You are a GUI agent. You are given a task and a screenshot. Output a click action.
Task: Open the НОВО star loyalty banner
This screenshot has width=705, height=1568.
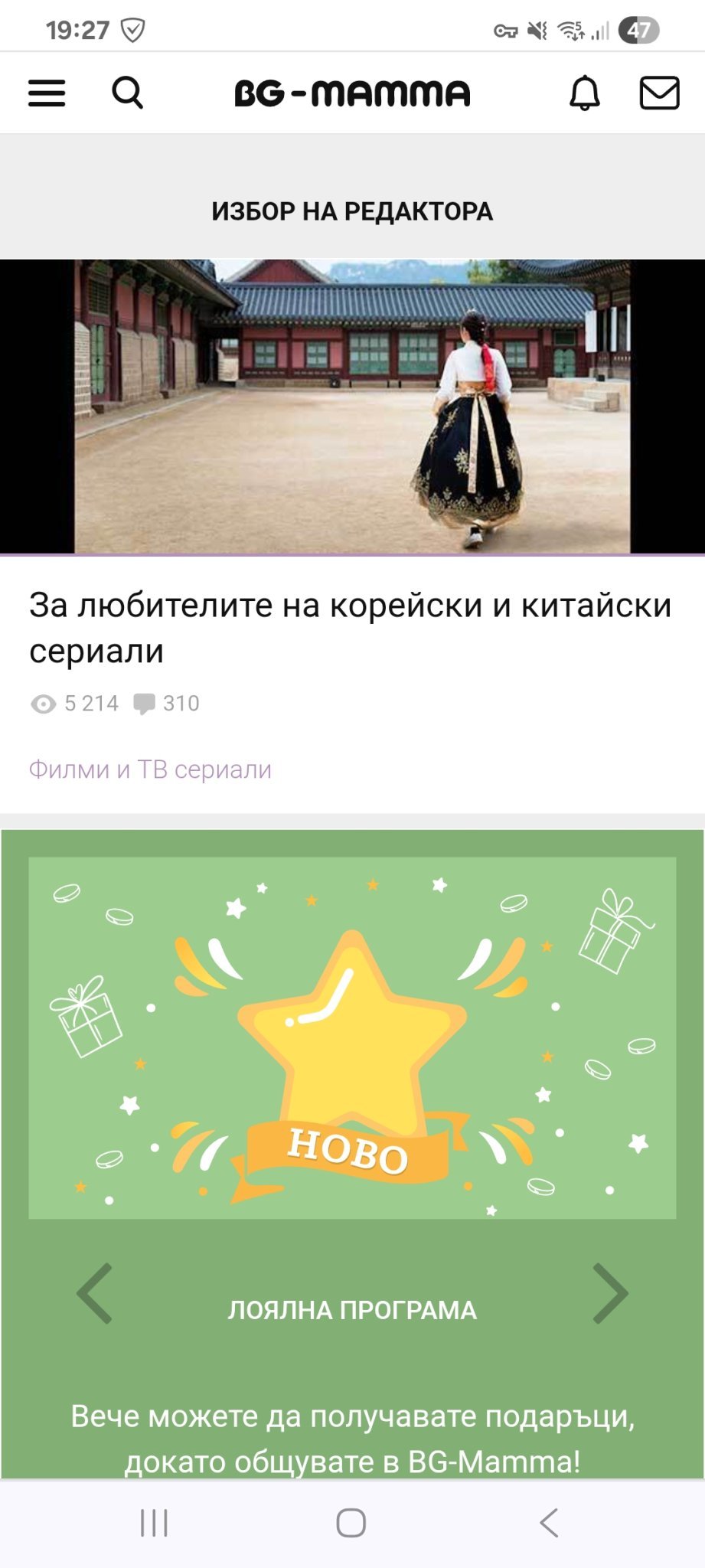[352, 1037]
